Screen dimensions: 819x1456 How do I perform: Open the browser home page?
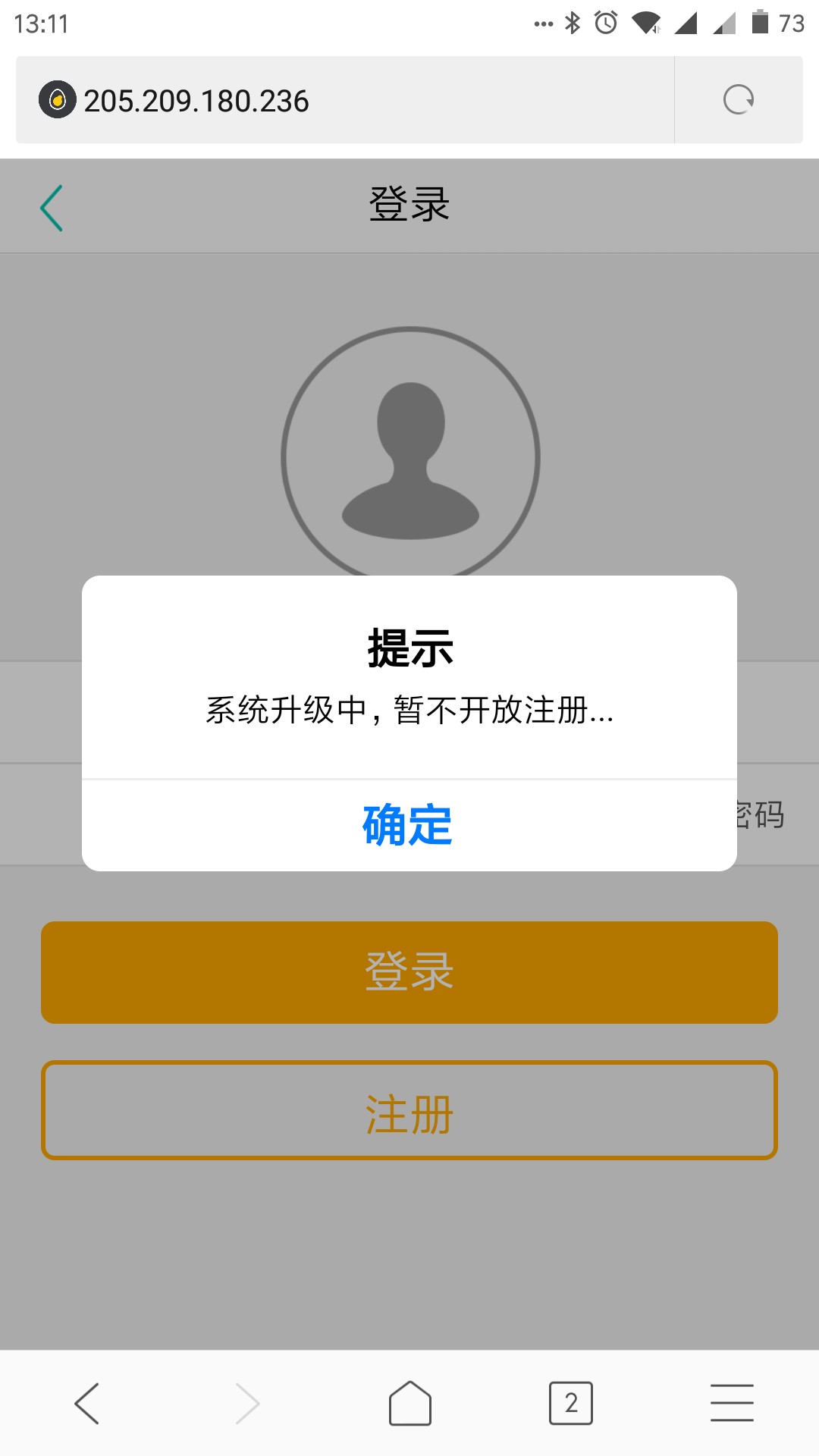409,1403
